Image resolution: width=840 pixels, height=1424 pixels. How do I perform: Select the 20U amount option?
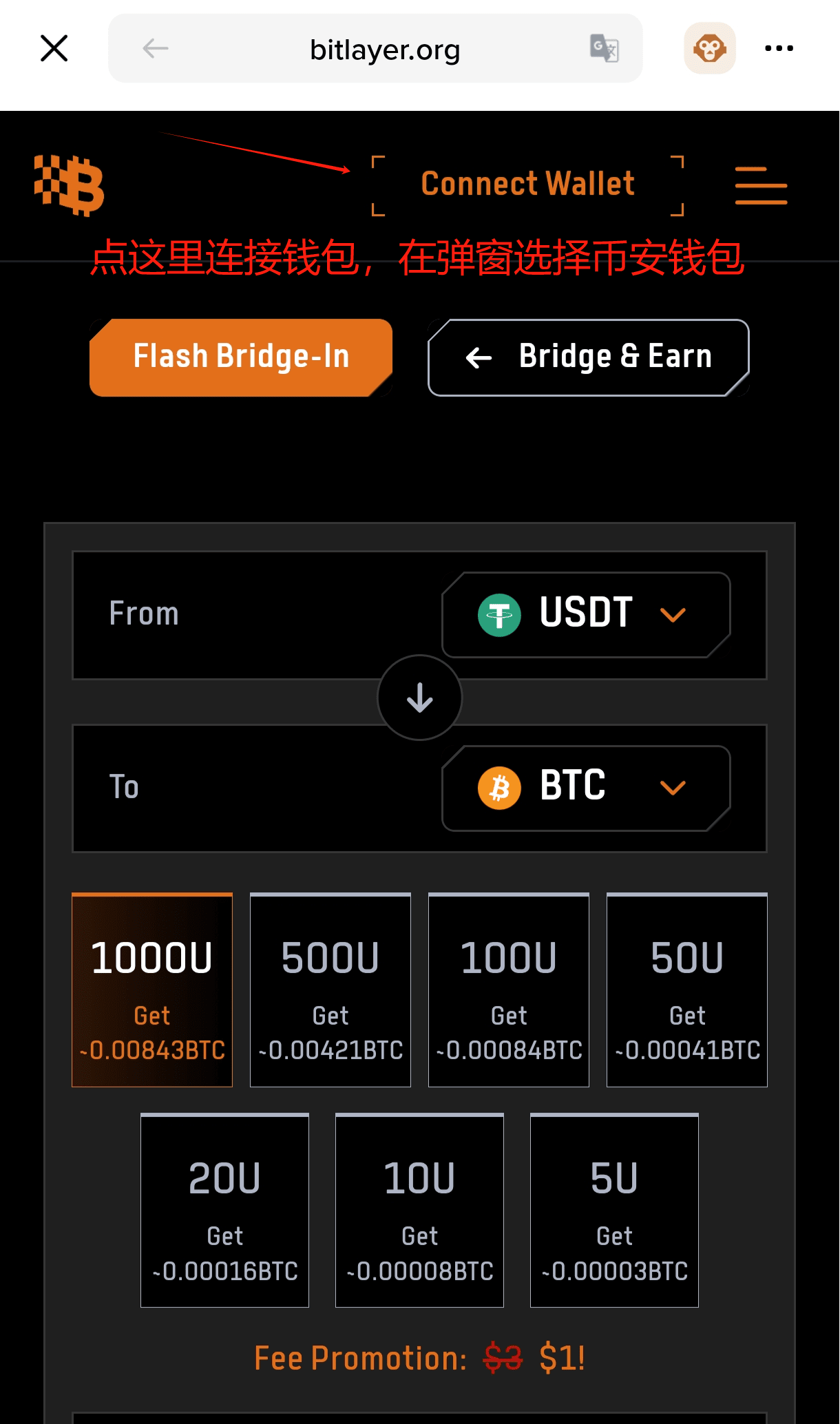click(x=224, y=1210)
